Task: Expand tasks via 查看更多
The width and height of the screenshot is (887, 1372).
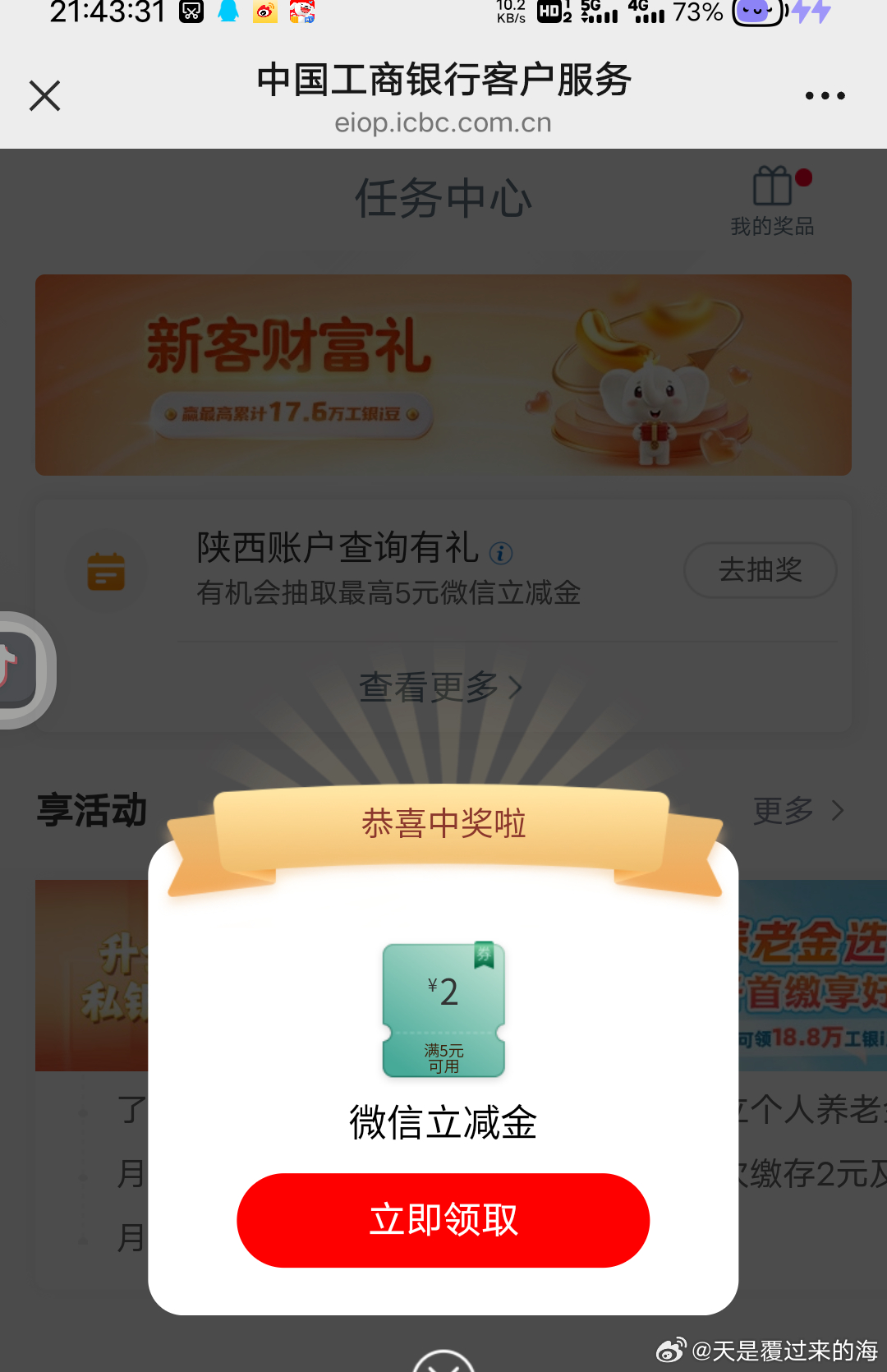Action: [x=441, y=687]
